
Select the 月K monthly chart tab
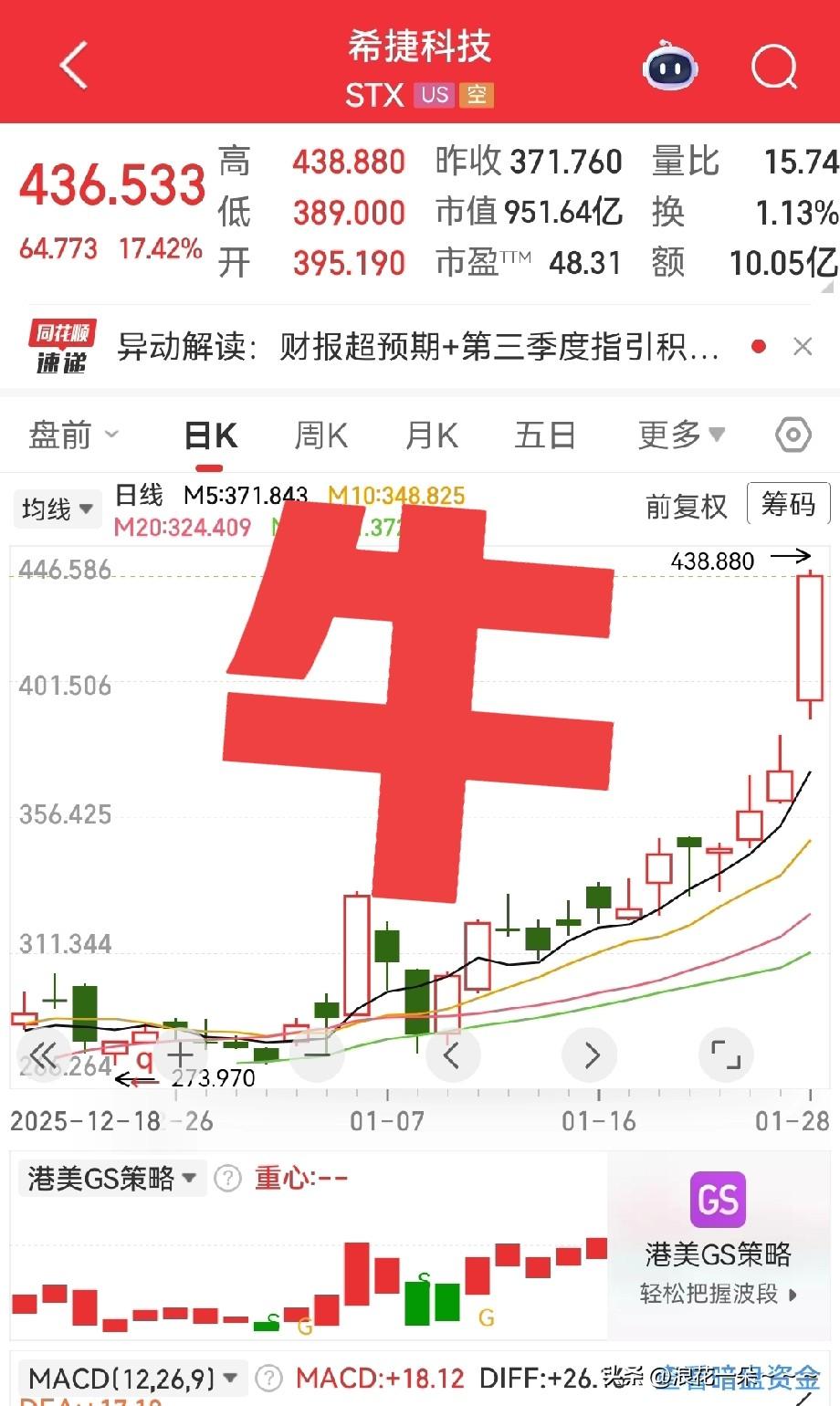point(430,435)
